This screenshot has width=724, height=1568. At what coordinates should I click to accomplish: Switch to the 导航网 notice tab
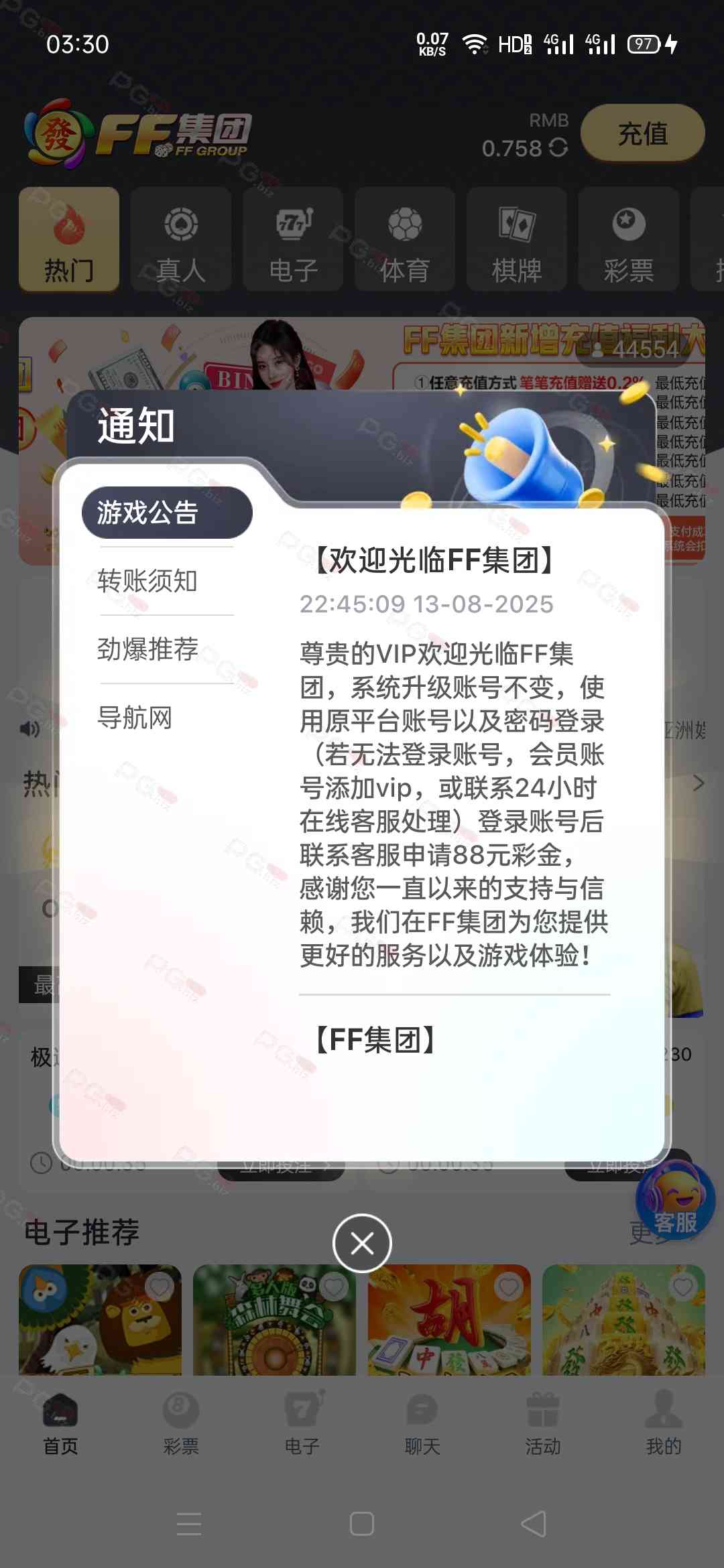[135, 718]
